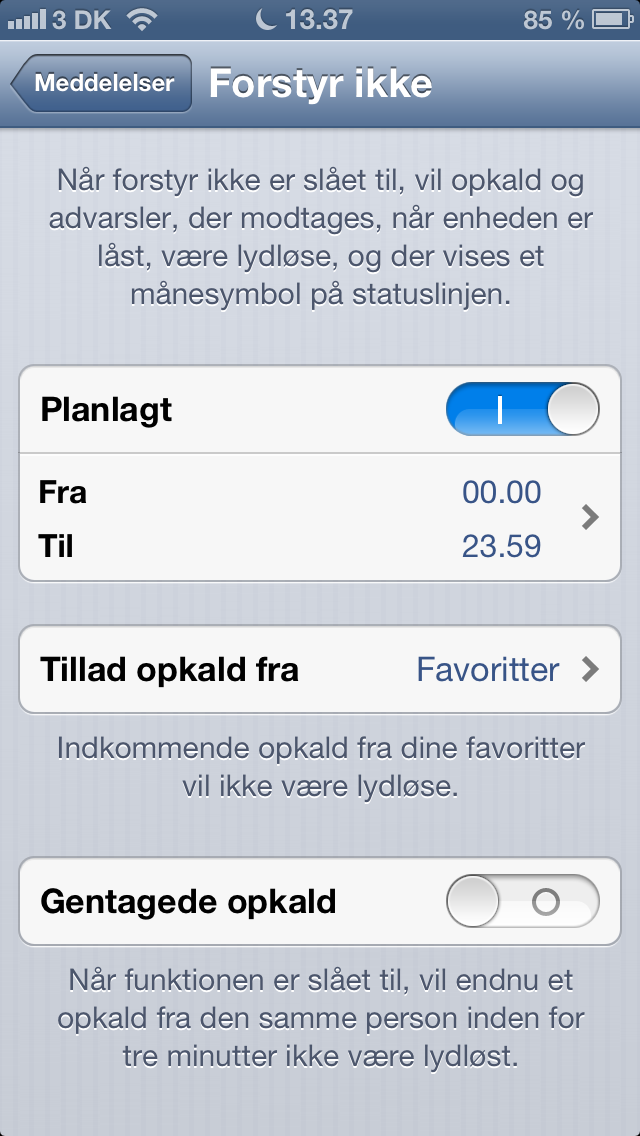Viewport: 640px width, 1136px height.
Task: Go back to Meddelelser
Action: pyautogui.click(x=101, y=84)
